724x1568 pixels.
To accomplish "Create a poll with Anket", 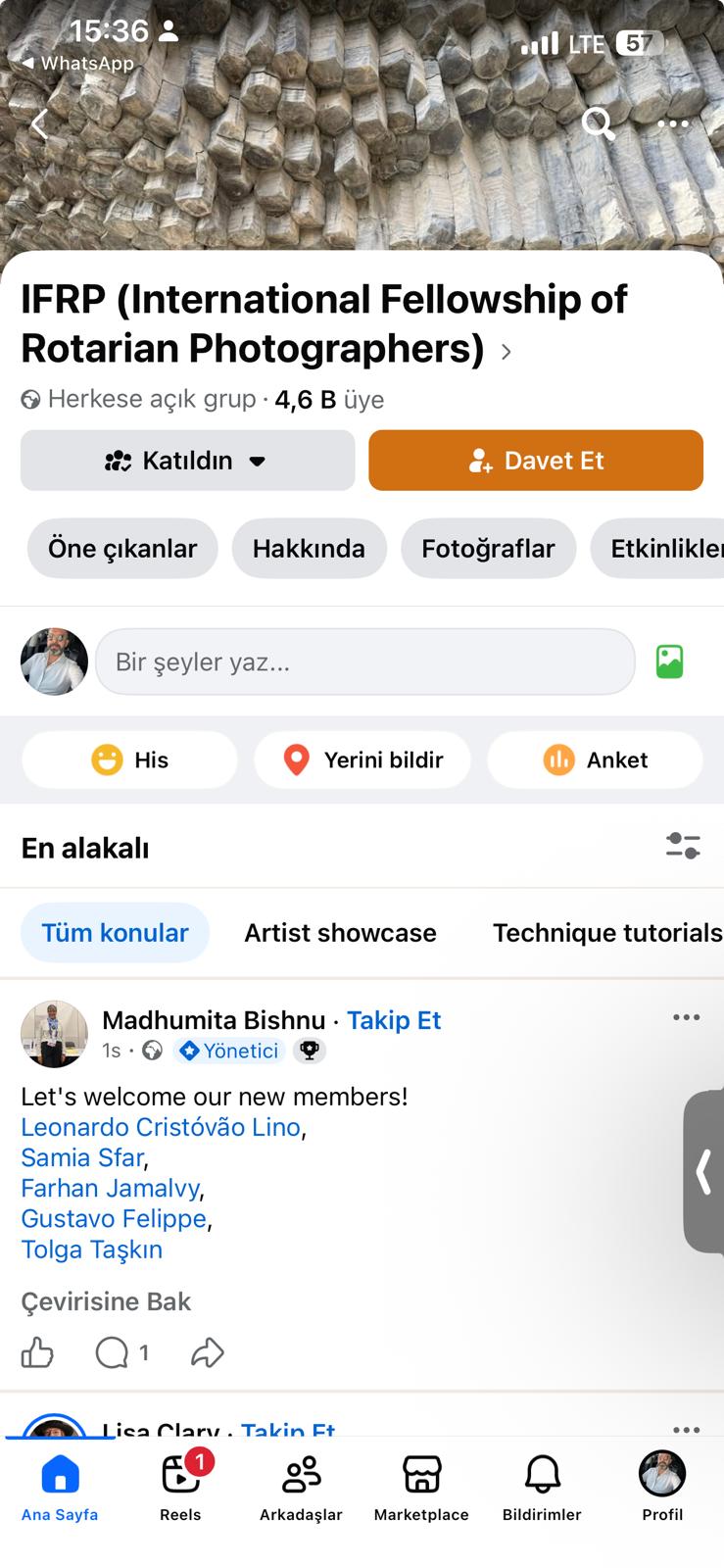I will [x=595, y=760].
